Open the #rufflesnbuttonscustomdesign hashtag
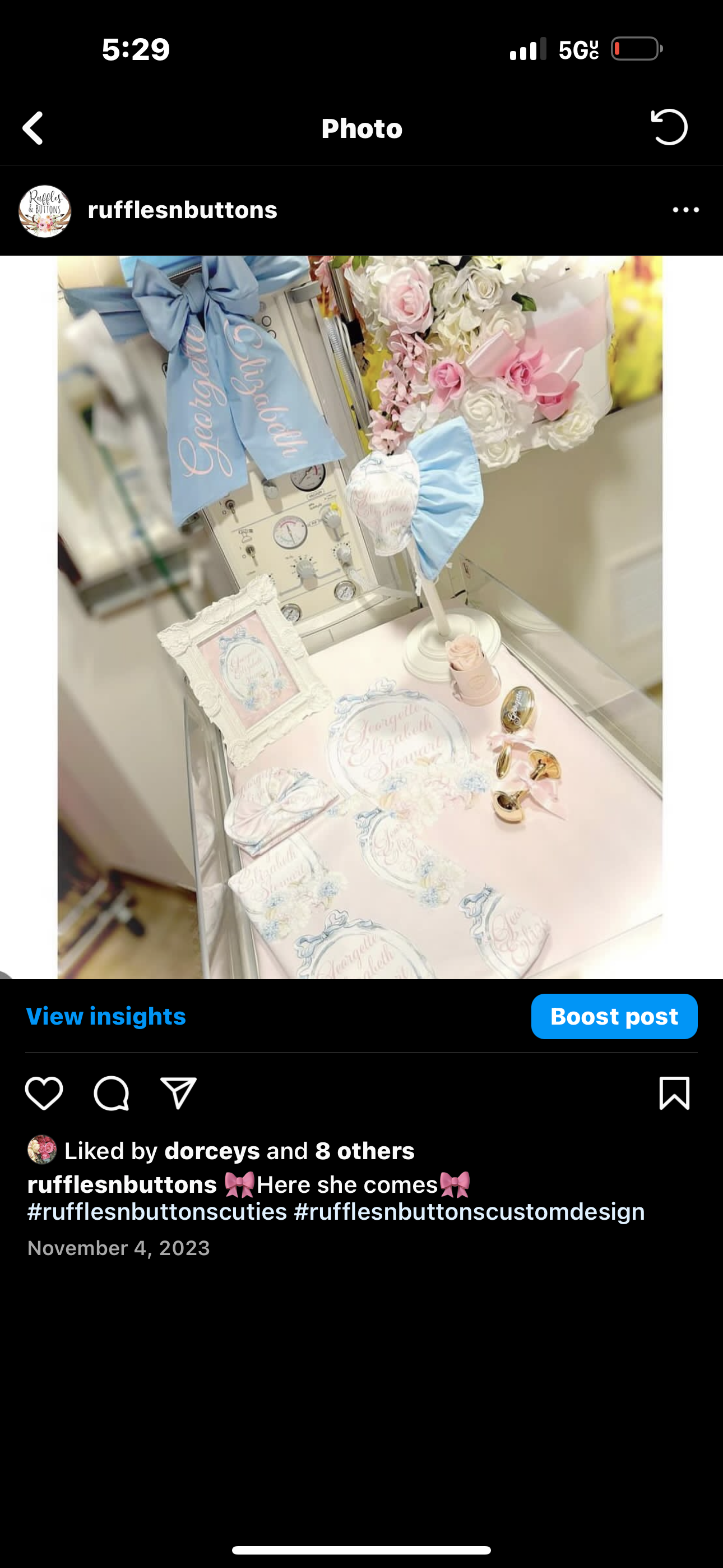 click(469, 1212)
